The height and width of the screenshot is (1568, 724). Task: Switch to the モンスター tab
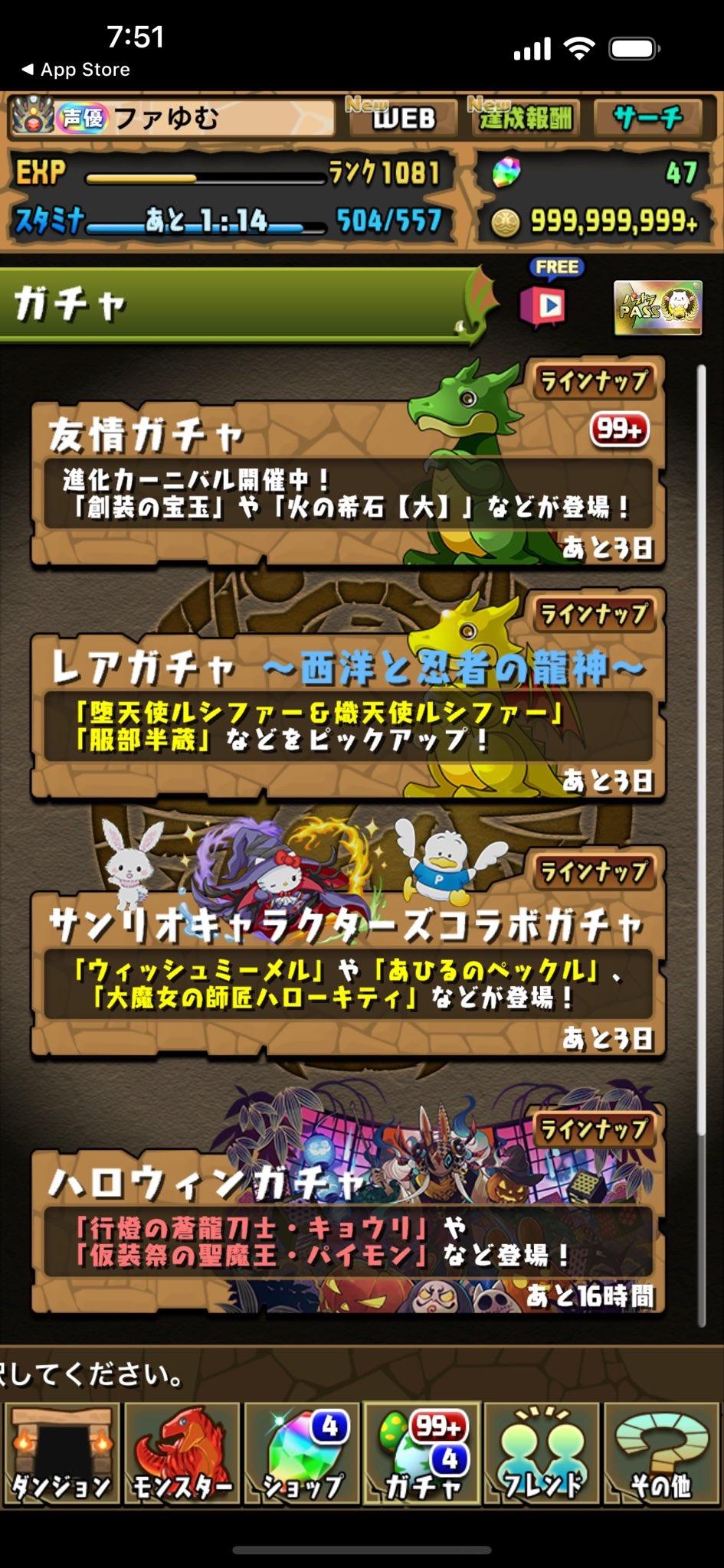[x=182, y=1455]
